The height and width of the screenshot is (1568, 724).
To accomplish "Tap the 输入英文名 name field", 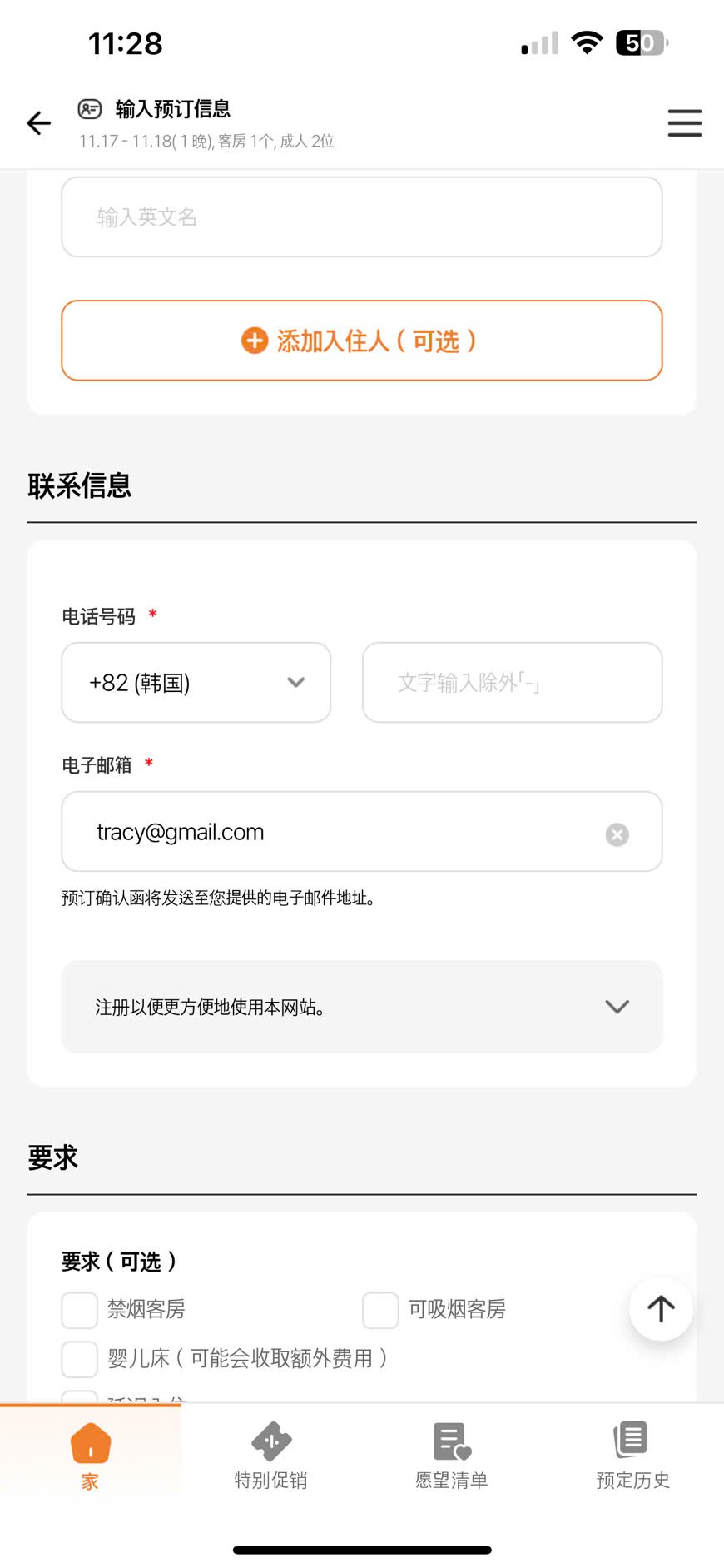I will (361, 217).
